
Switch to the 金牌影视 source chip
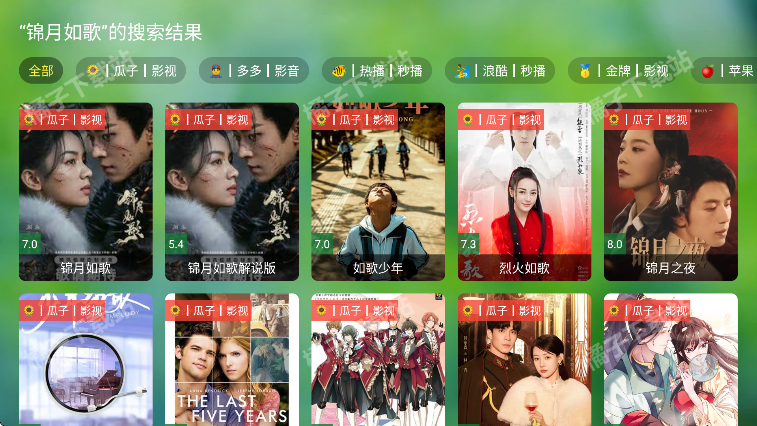(623, 71)
